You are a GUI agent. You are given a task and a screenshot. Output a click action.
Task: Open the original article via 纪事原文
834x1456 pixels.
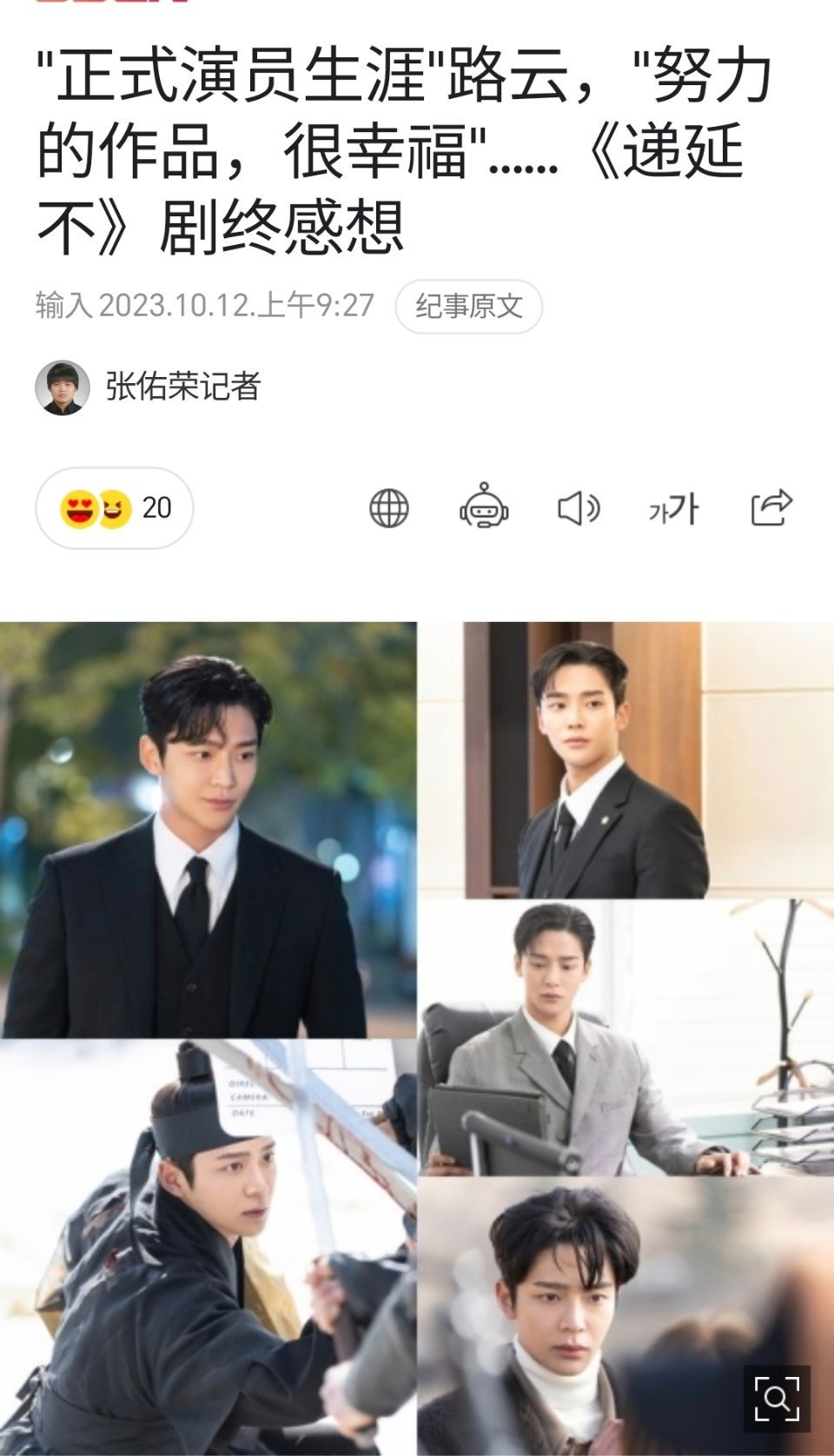click(x=468, y=307)
